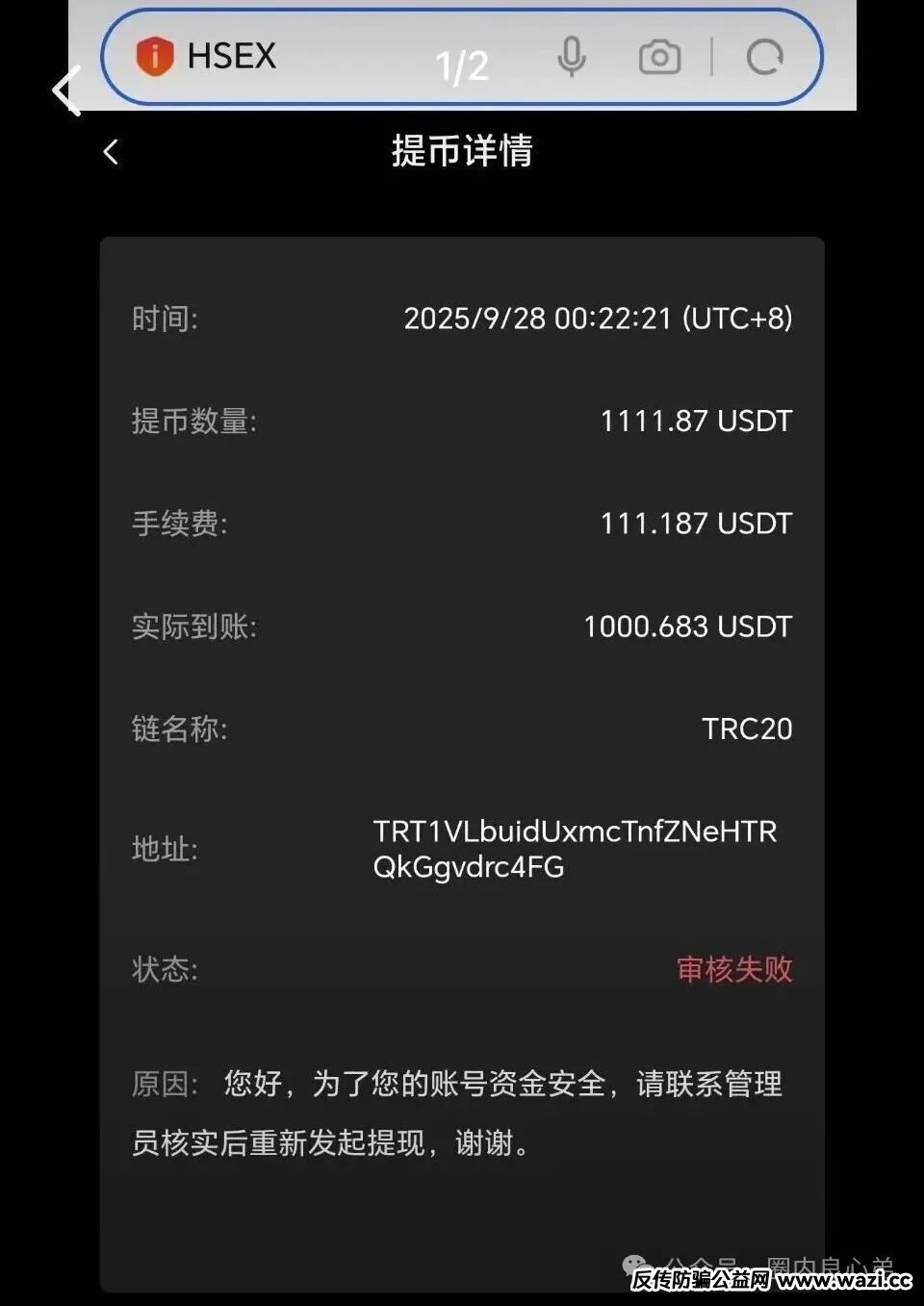
Task: Open camera search in the address bar
Action: (x=659, y=58)
